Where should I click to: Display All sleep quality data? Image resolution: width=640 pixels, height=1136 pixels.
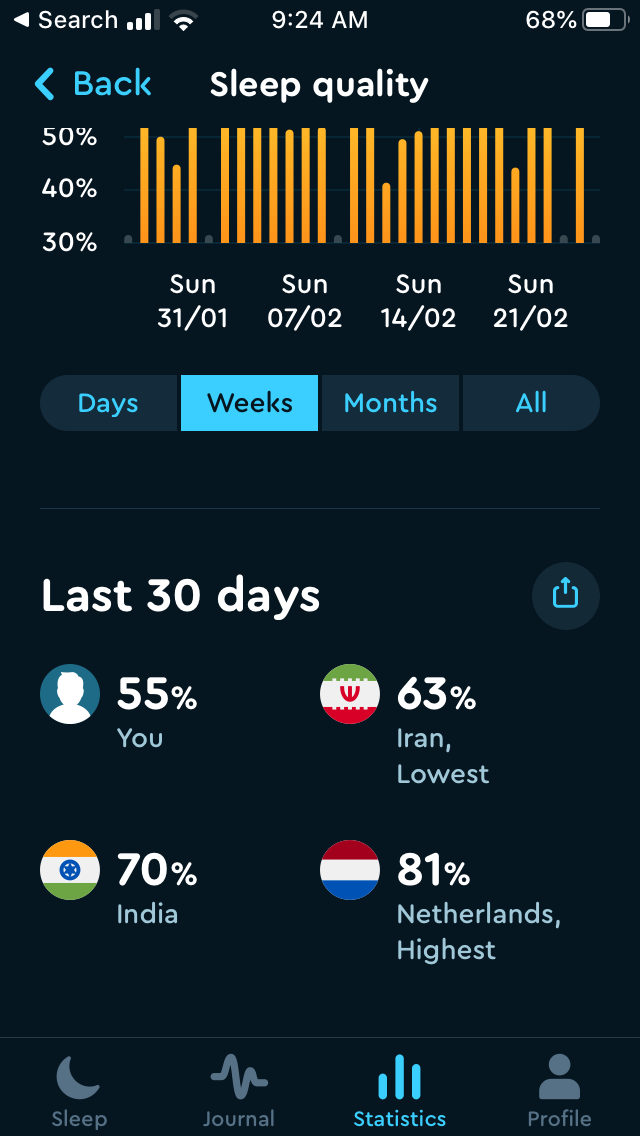pos(531,403)
